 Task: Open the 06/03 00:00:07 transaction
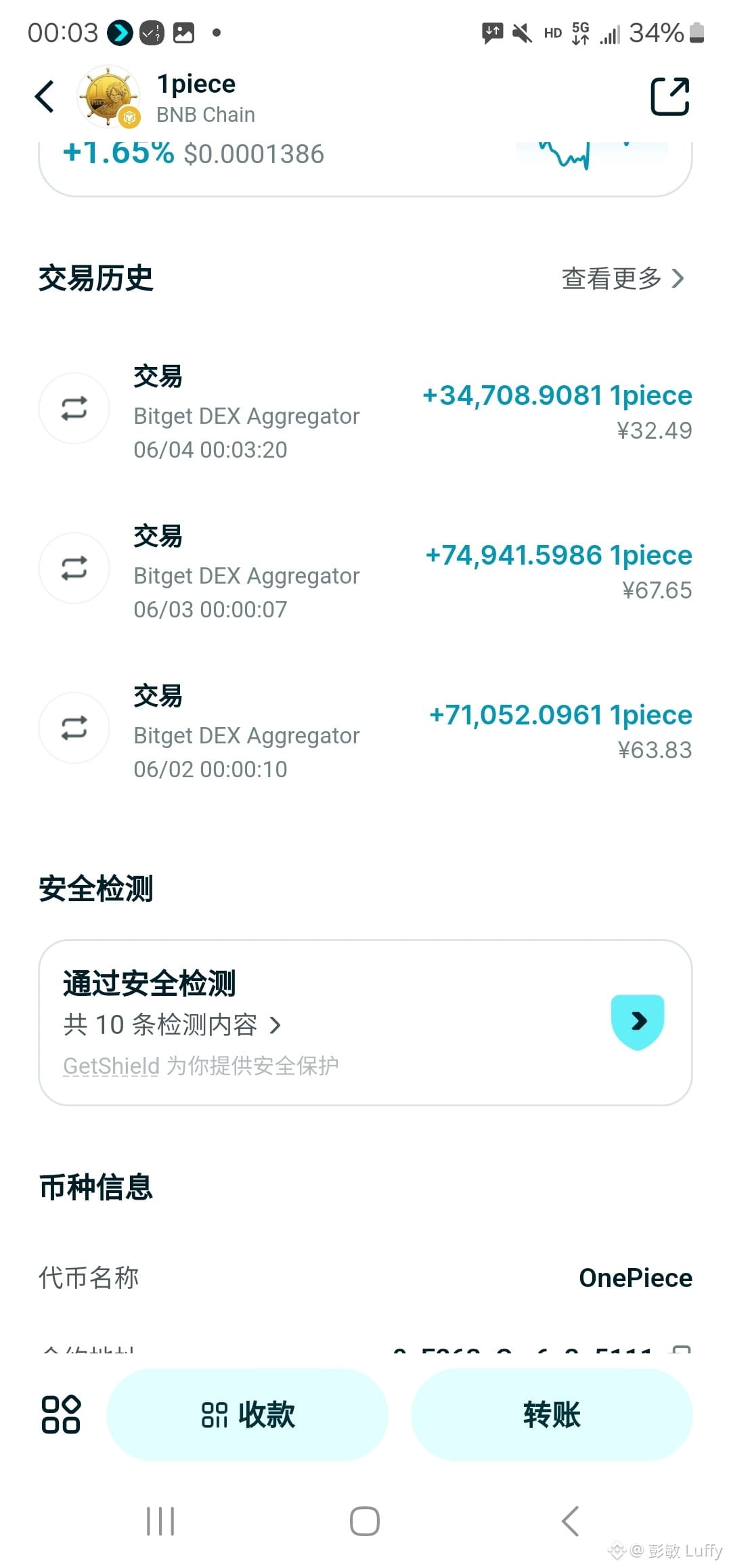[365, 571]
